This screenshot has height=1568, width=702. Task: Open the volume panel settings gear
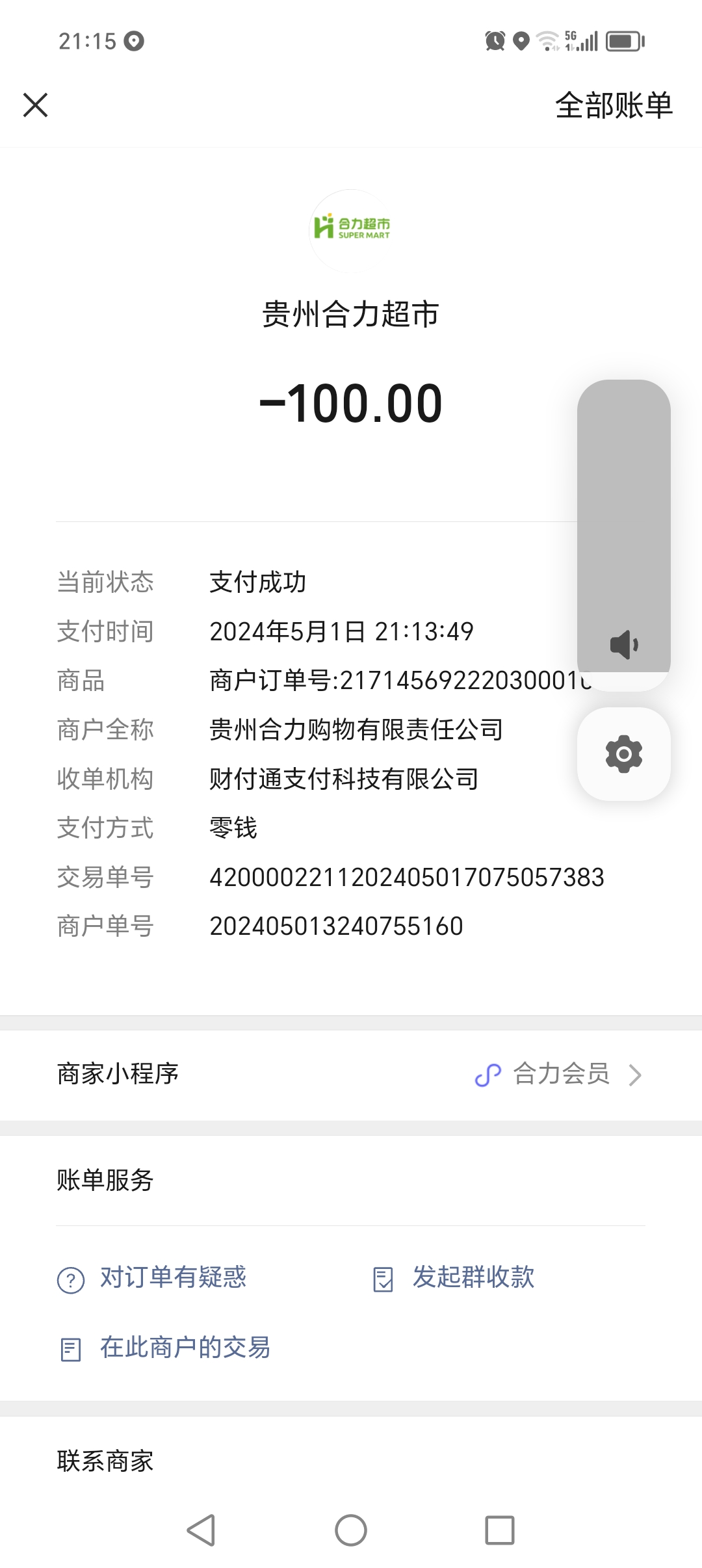coord(623,754)
